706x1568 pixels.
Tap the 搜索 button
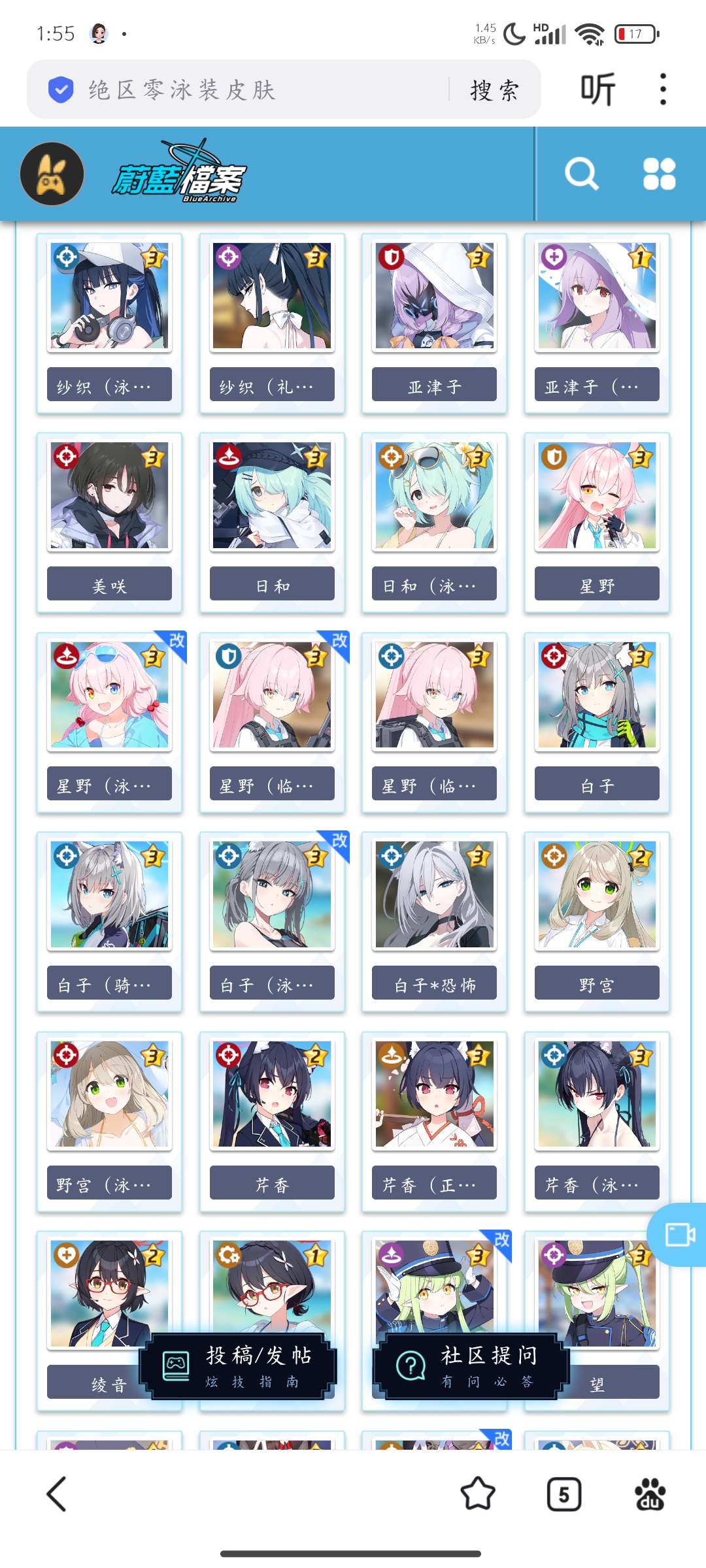495,90
